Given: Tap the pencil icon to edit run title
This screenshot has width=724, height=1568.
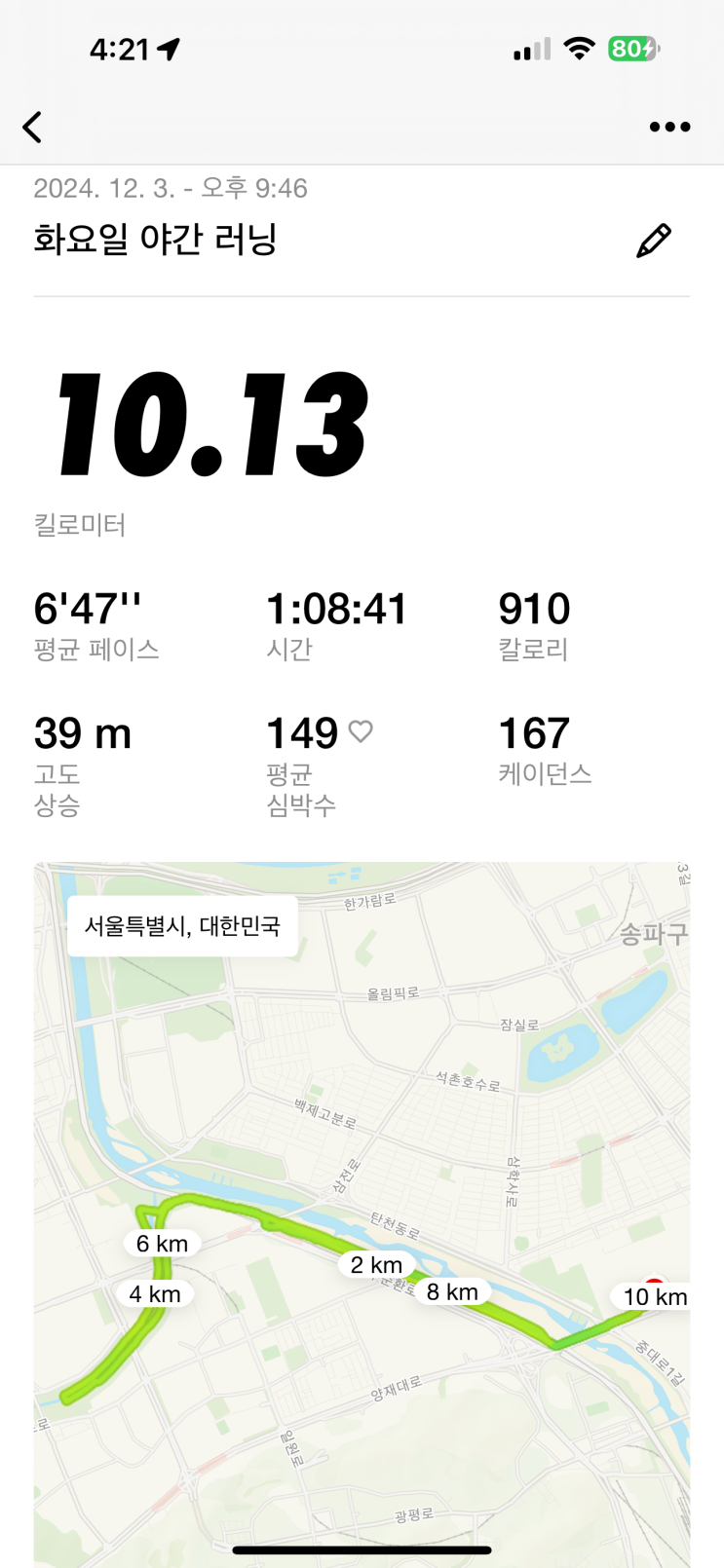Looking at the screenshot, I should pos(655,239).
